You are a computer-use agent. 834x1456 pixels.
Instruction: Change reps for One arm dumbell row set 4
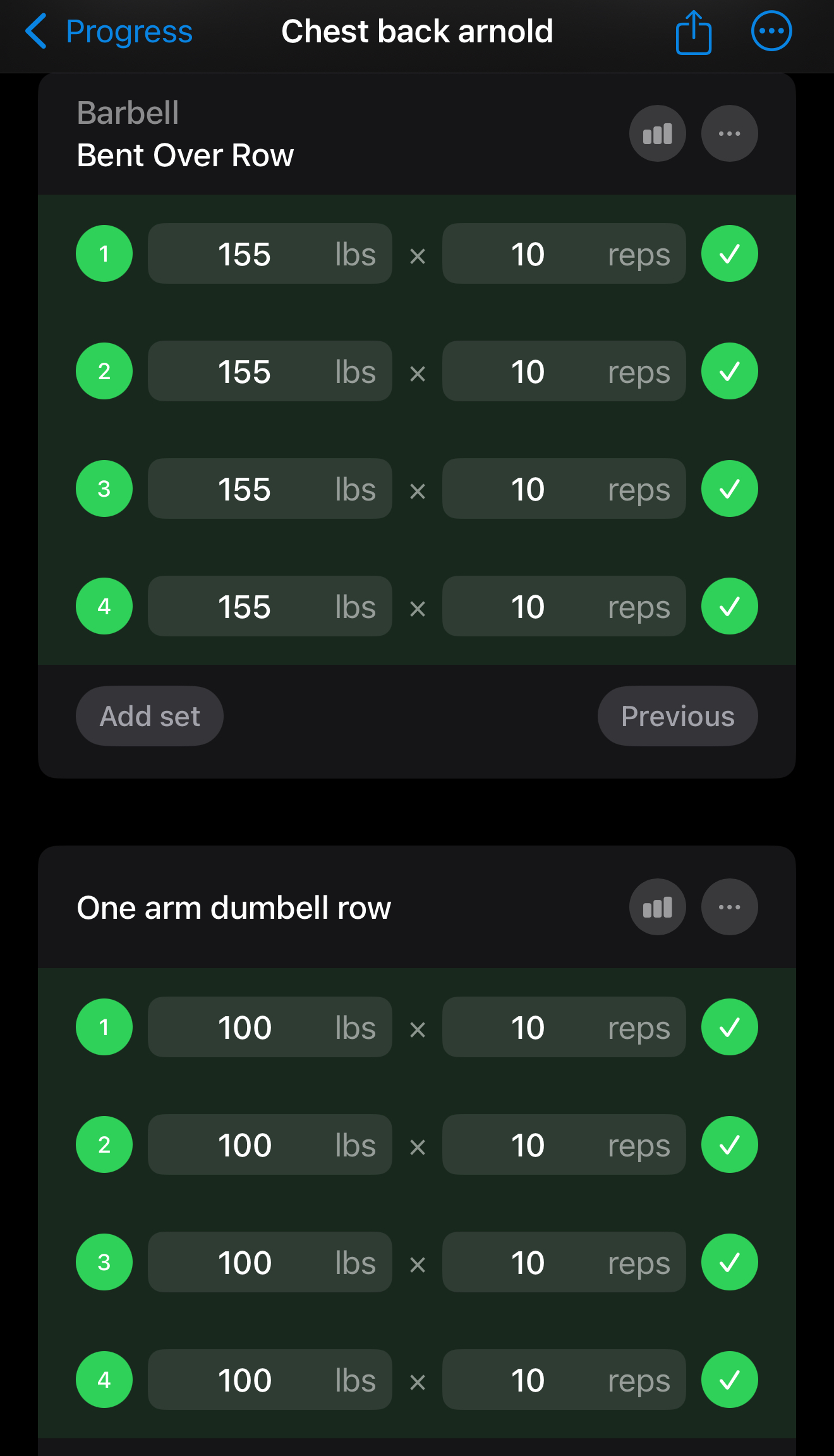click(564, 1380)
